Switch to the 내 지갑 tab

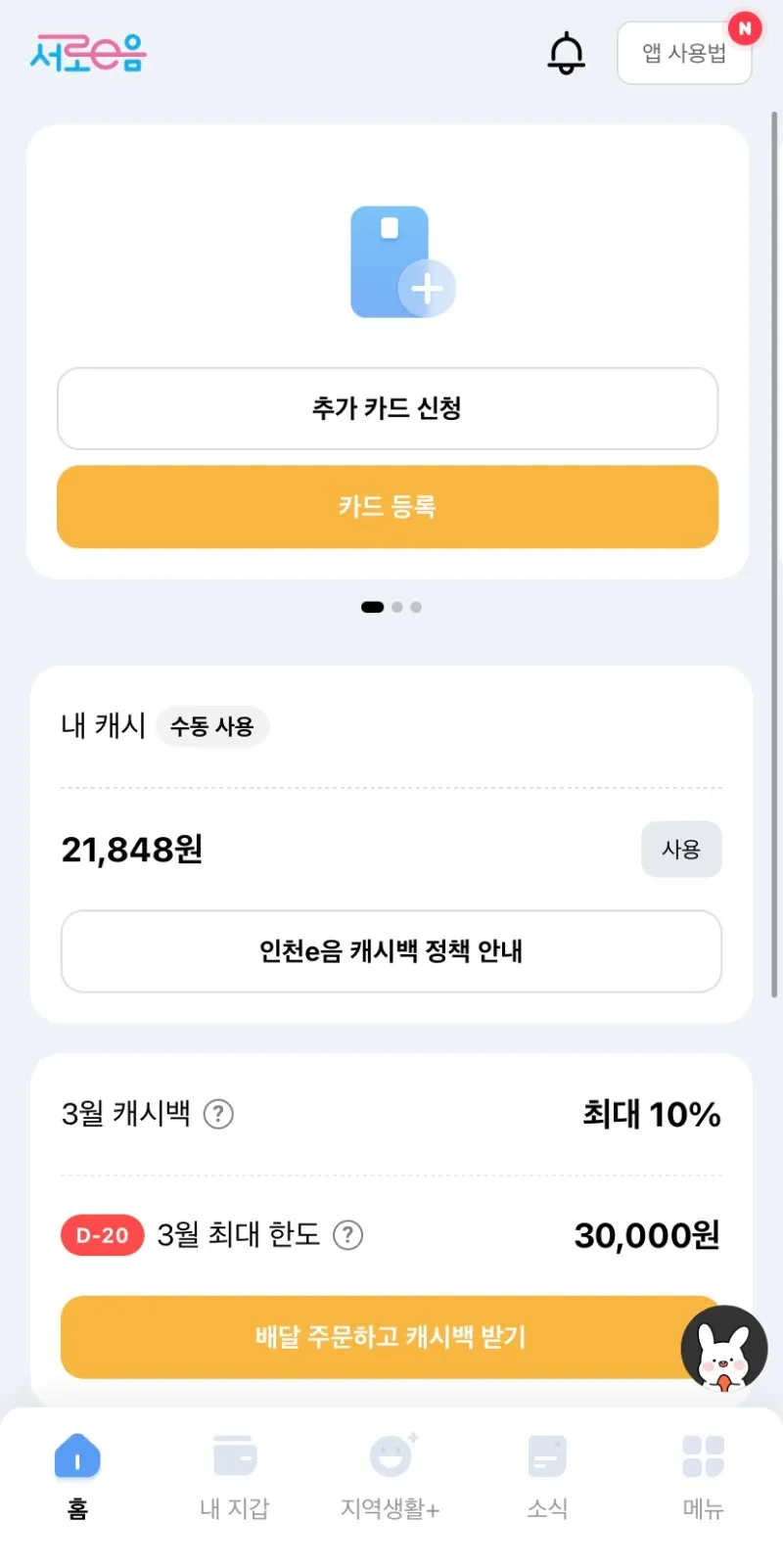tap(234, 1476)
